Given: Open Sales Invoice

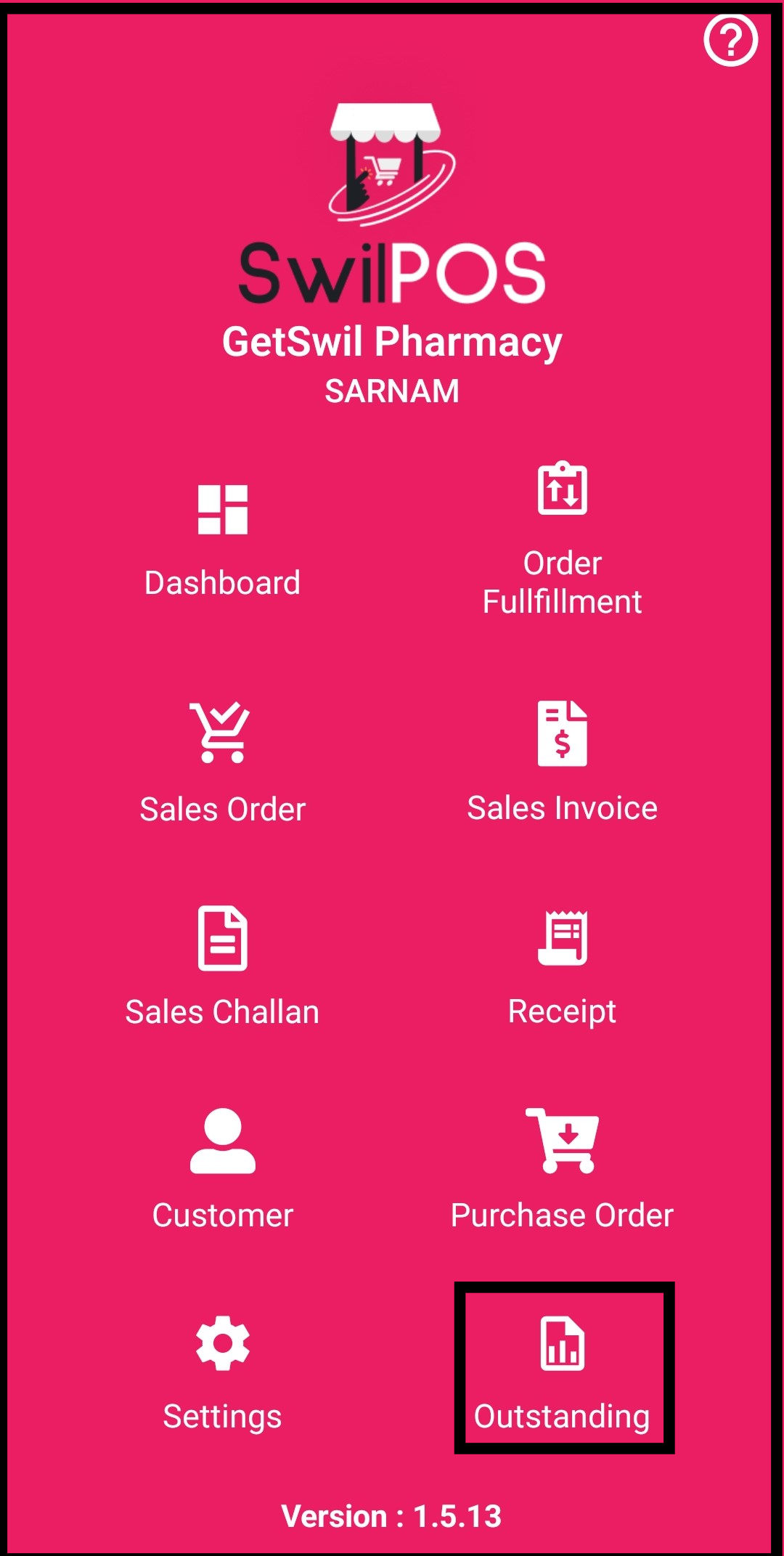Looking at the screenshot, I should click(563, 762).
